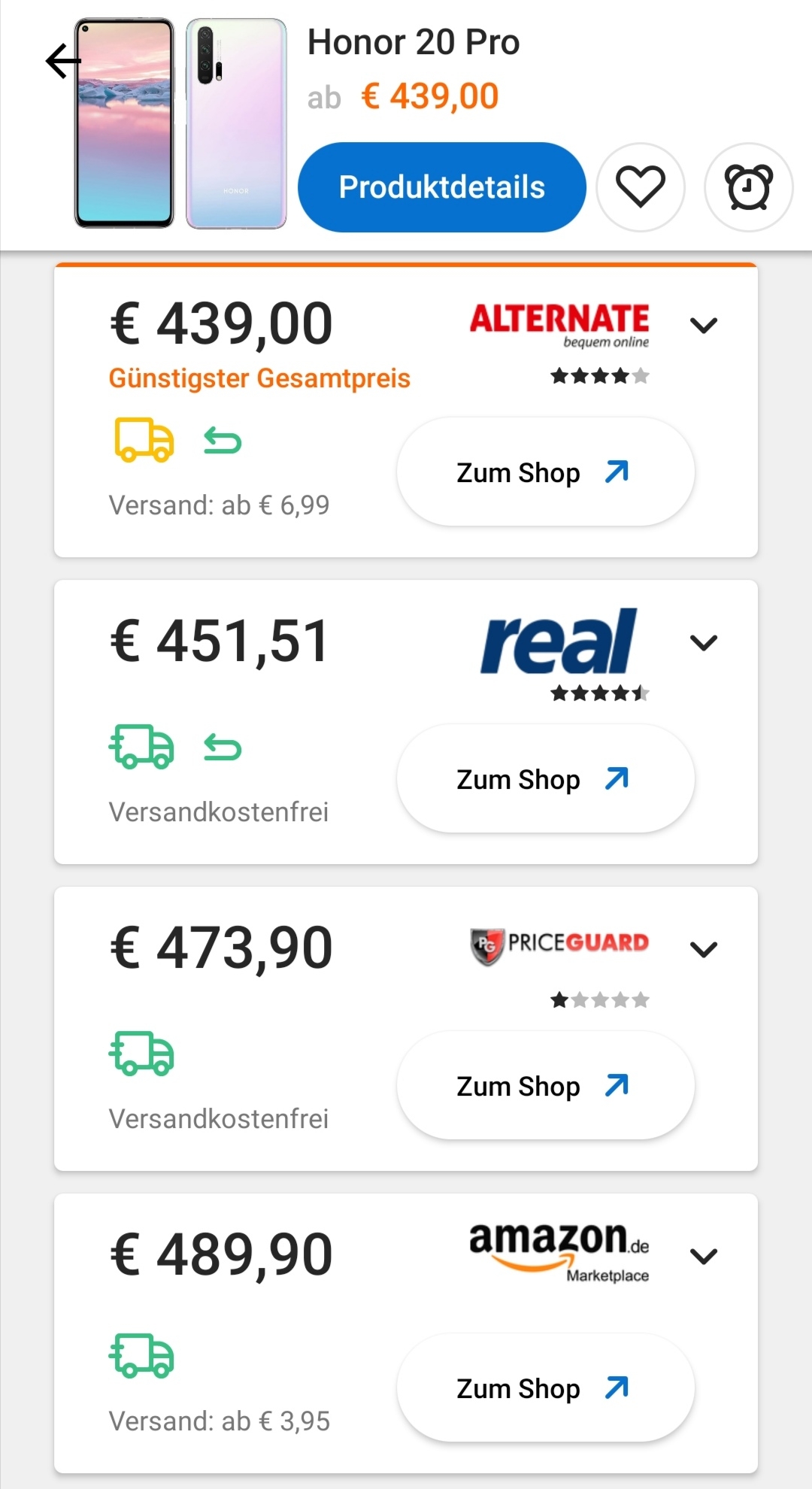Screen dimensions: 812x1489
Task: Open Produktdetails for the Honor 20 Pro
Action: 441,187
